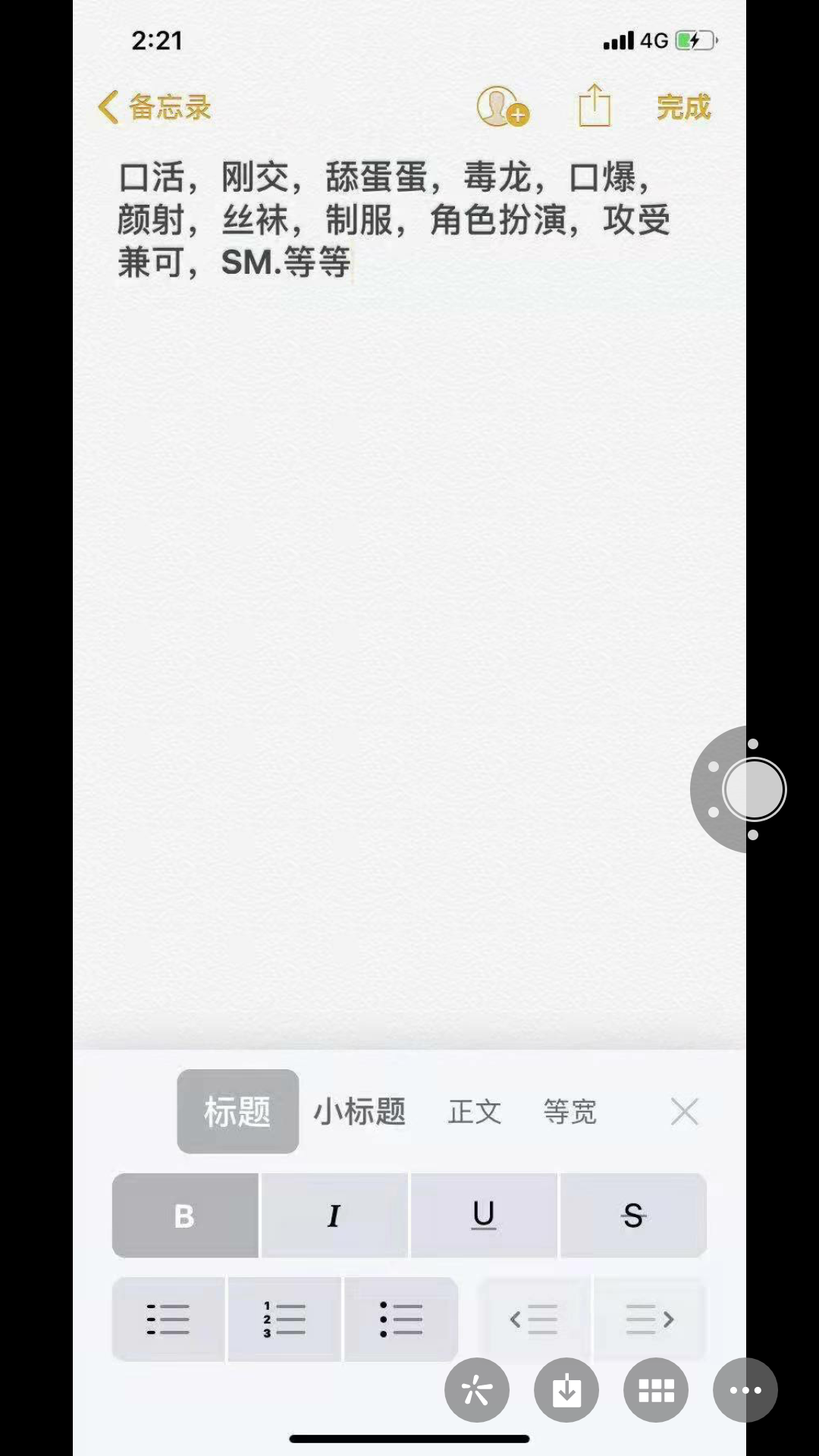Screen dimensions: 819x1456
Task: Choose the 等宽 monospace style
Action: (570, 1112)
